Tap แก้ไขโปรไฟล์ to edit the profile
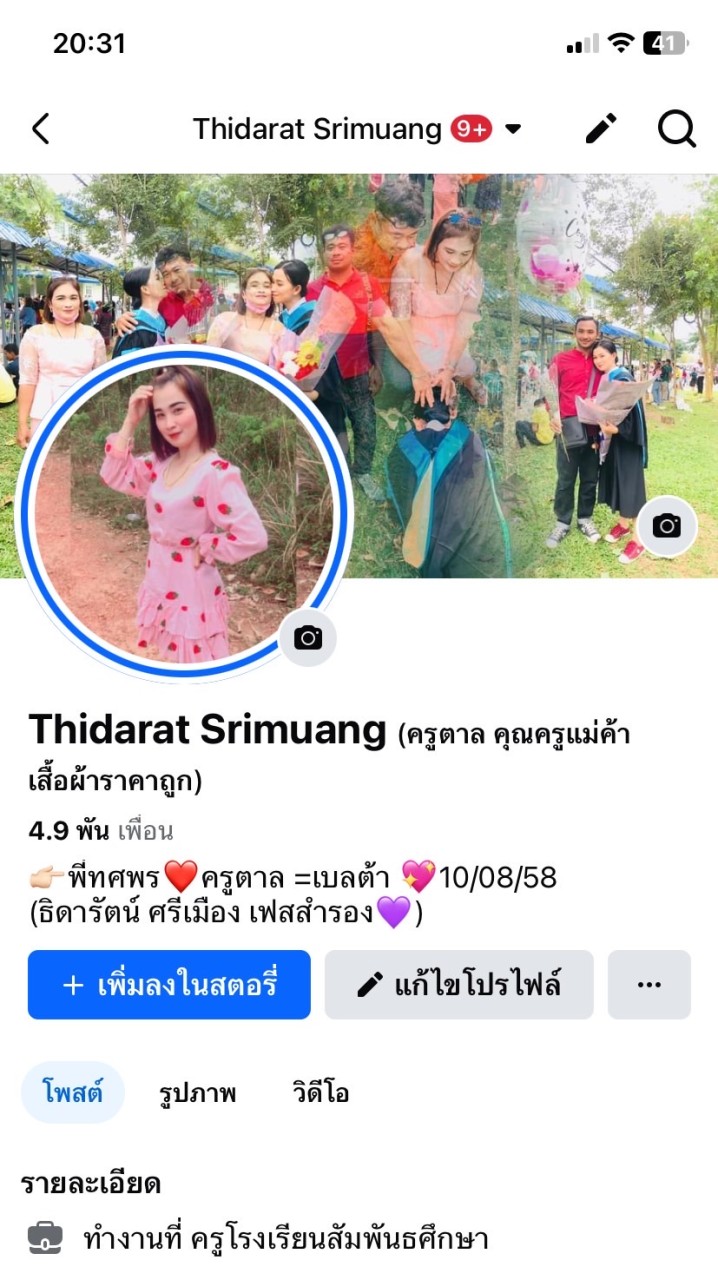This screenshot has height=1280, width=718. [459, 985]
